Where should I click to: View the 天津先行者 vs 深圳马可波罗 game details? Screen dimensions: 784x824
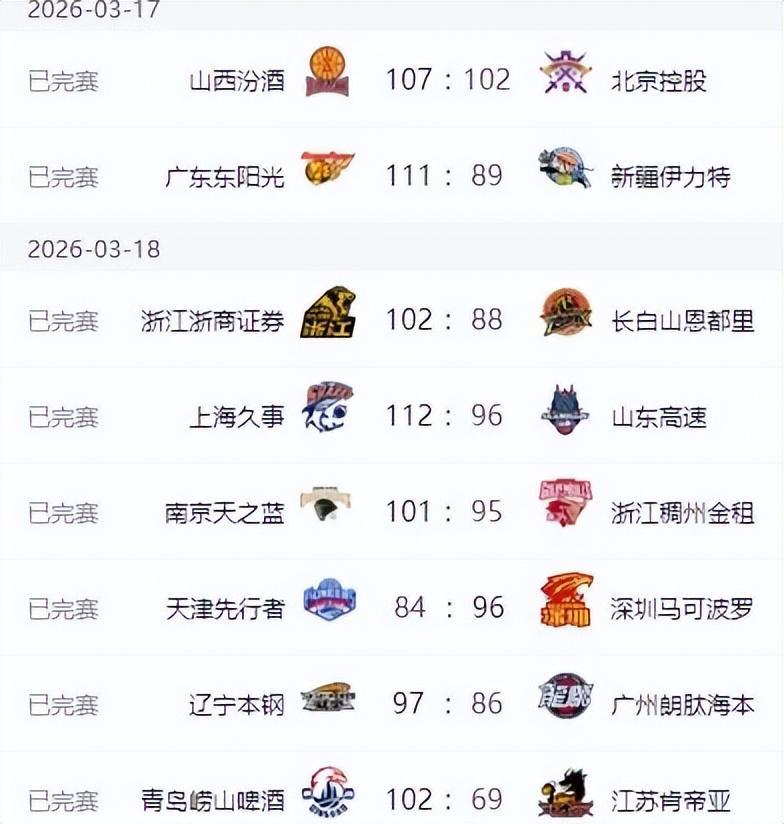point(446,607)
